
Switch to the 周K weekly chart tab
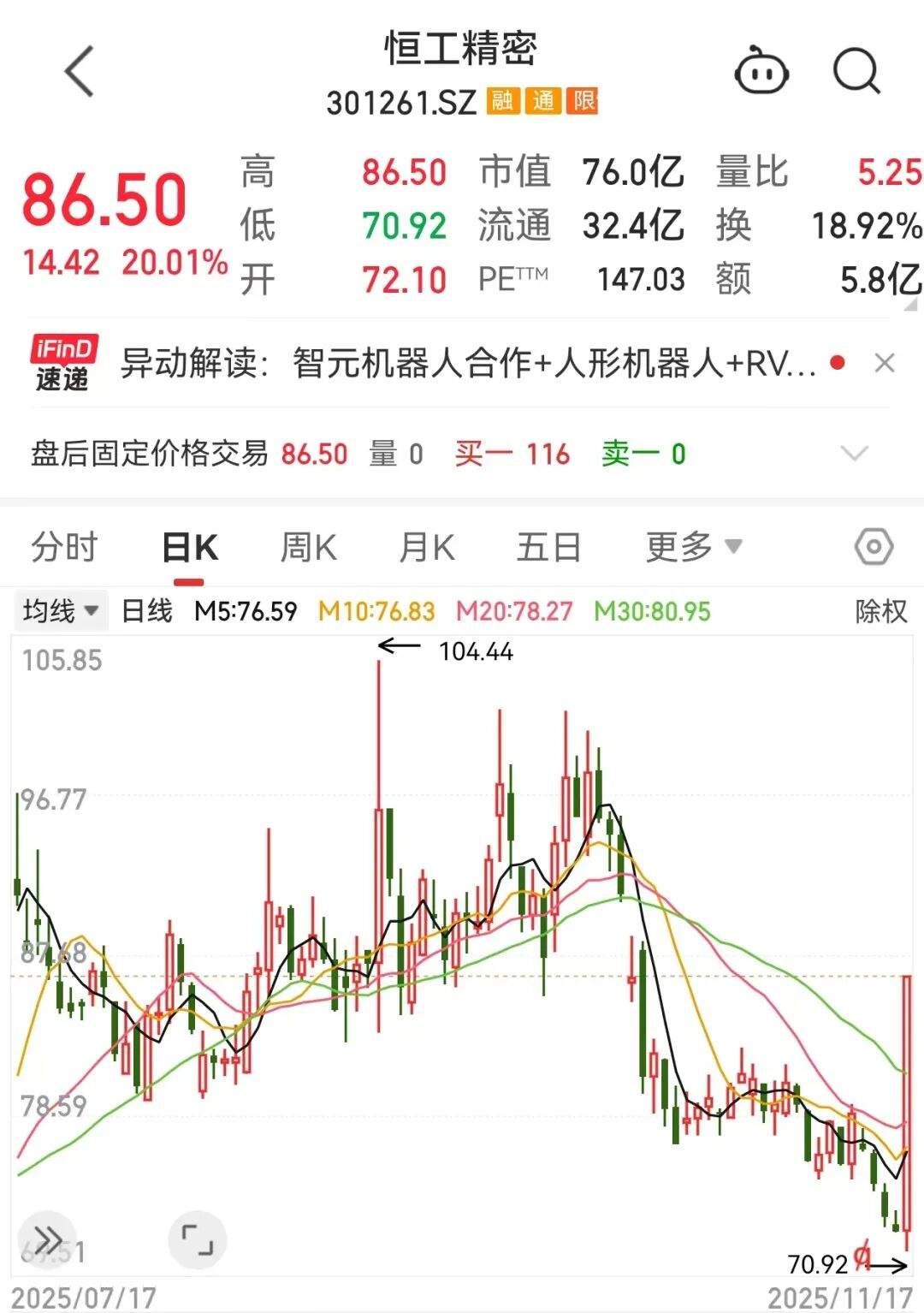309,546
